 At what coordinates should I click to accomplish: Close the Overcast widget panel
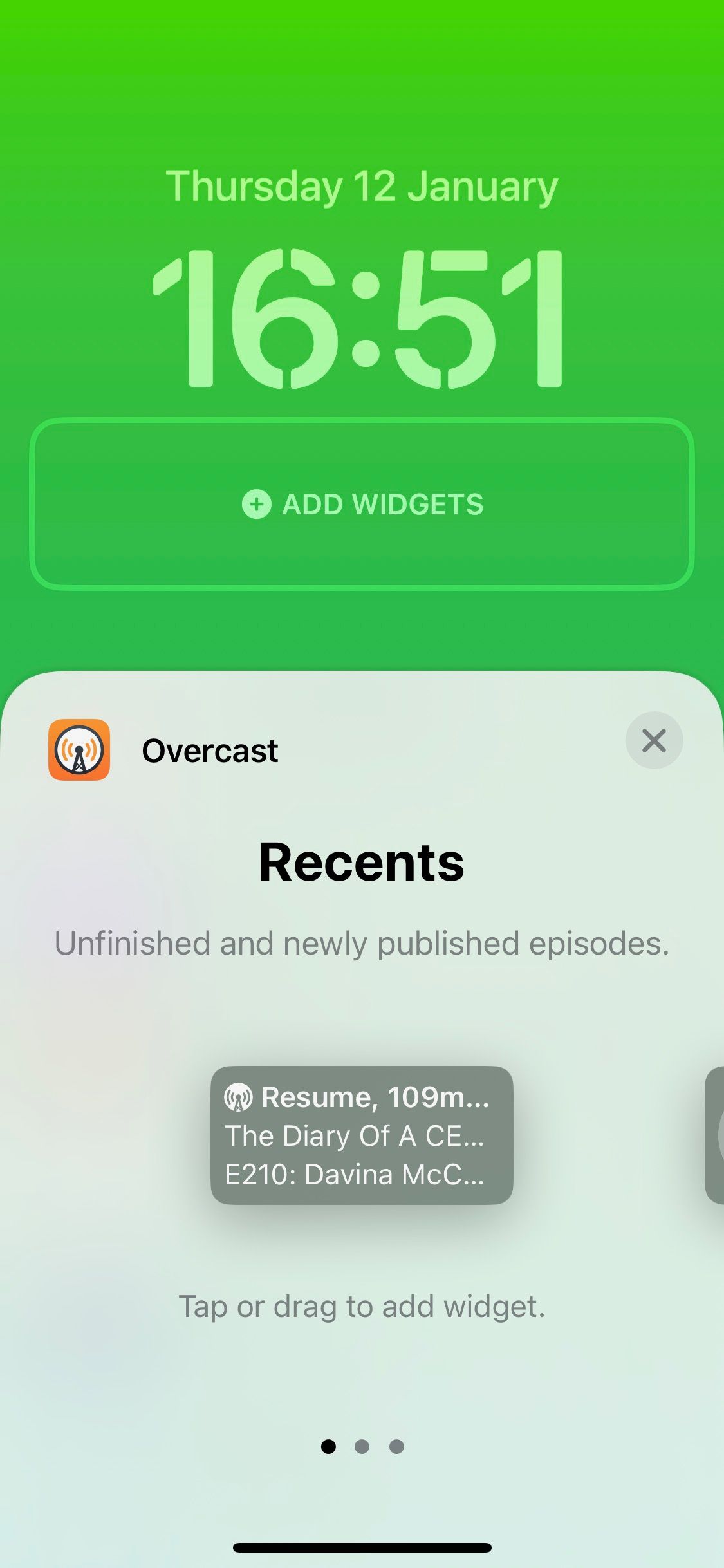(654, 740)
